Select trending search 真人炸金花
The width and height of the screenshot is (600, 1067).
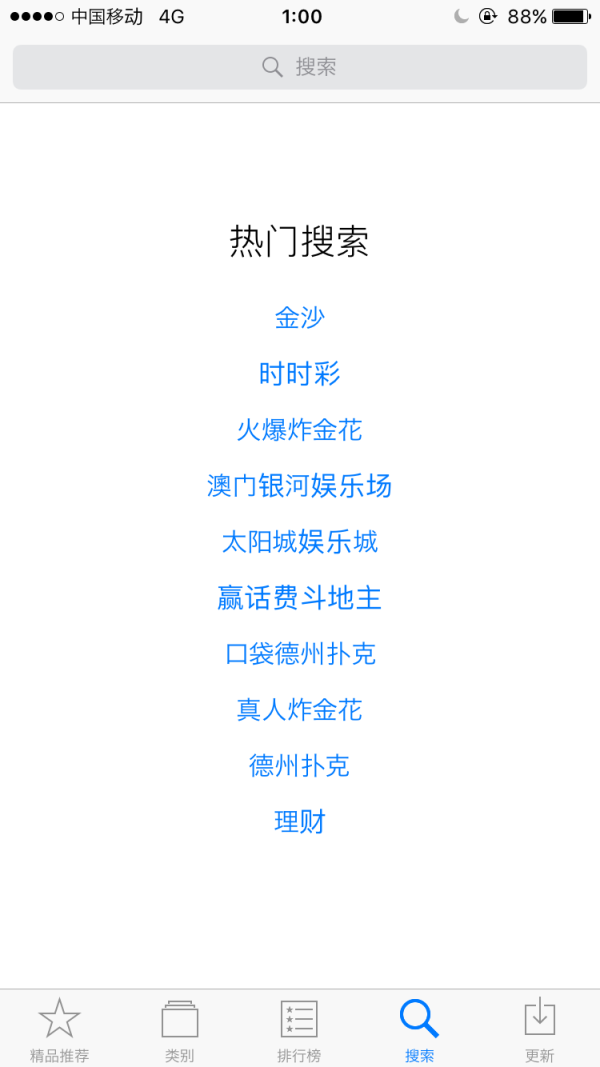(300, 710)
